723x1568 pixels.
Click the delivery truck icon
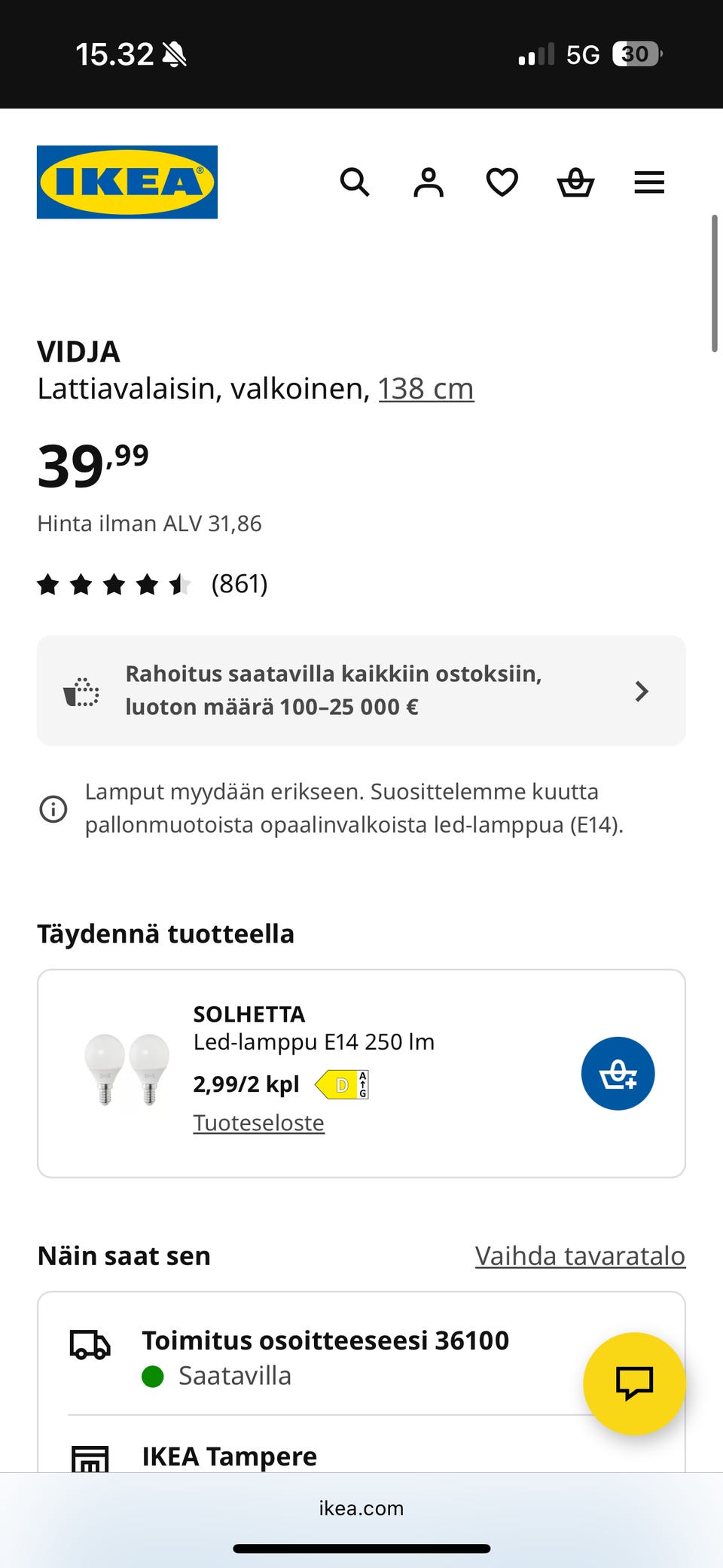[x=89, y=1343]
